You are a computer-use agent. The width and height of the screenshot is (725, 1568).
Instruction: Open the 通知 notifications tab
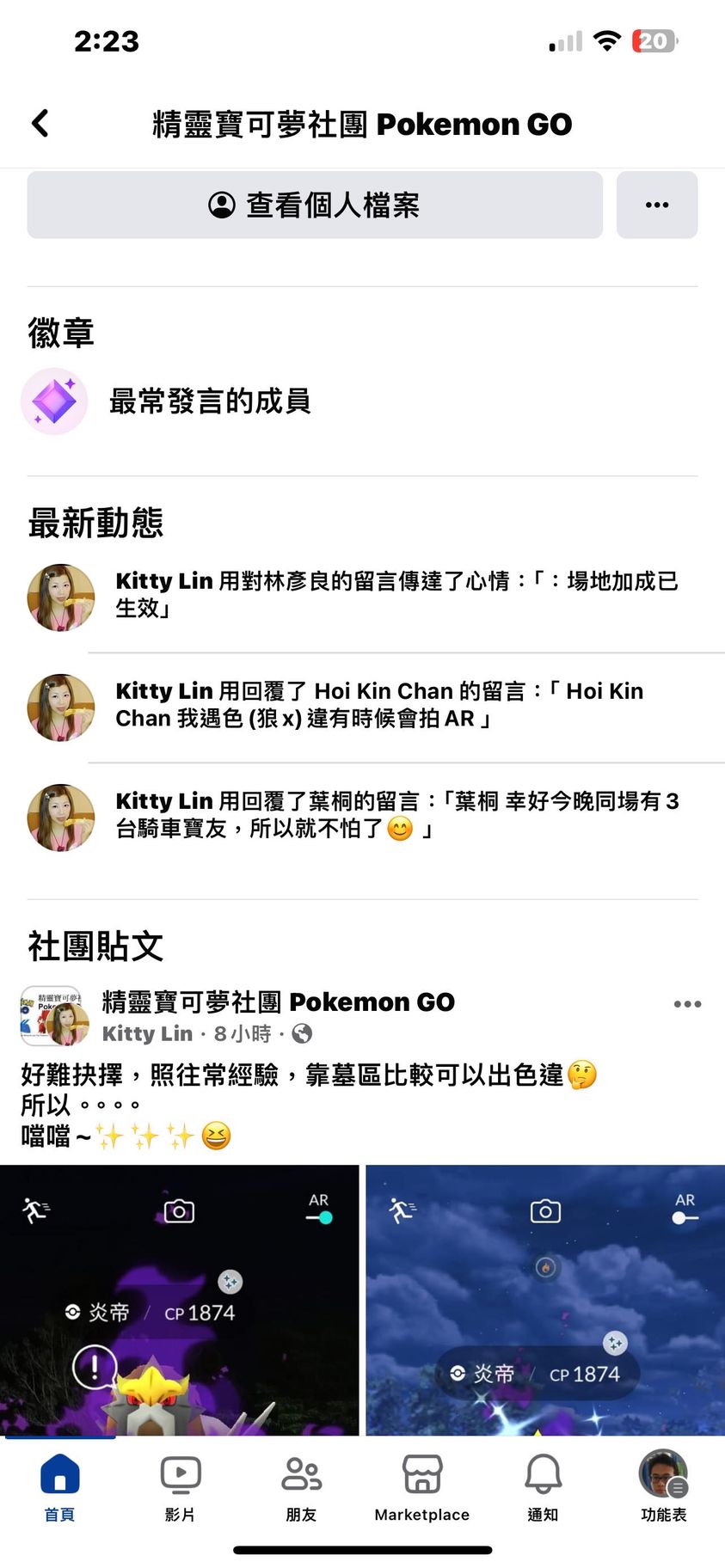tap(543, 1487)
